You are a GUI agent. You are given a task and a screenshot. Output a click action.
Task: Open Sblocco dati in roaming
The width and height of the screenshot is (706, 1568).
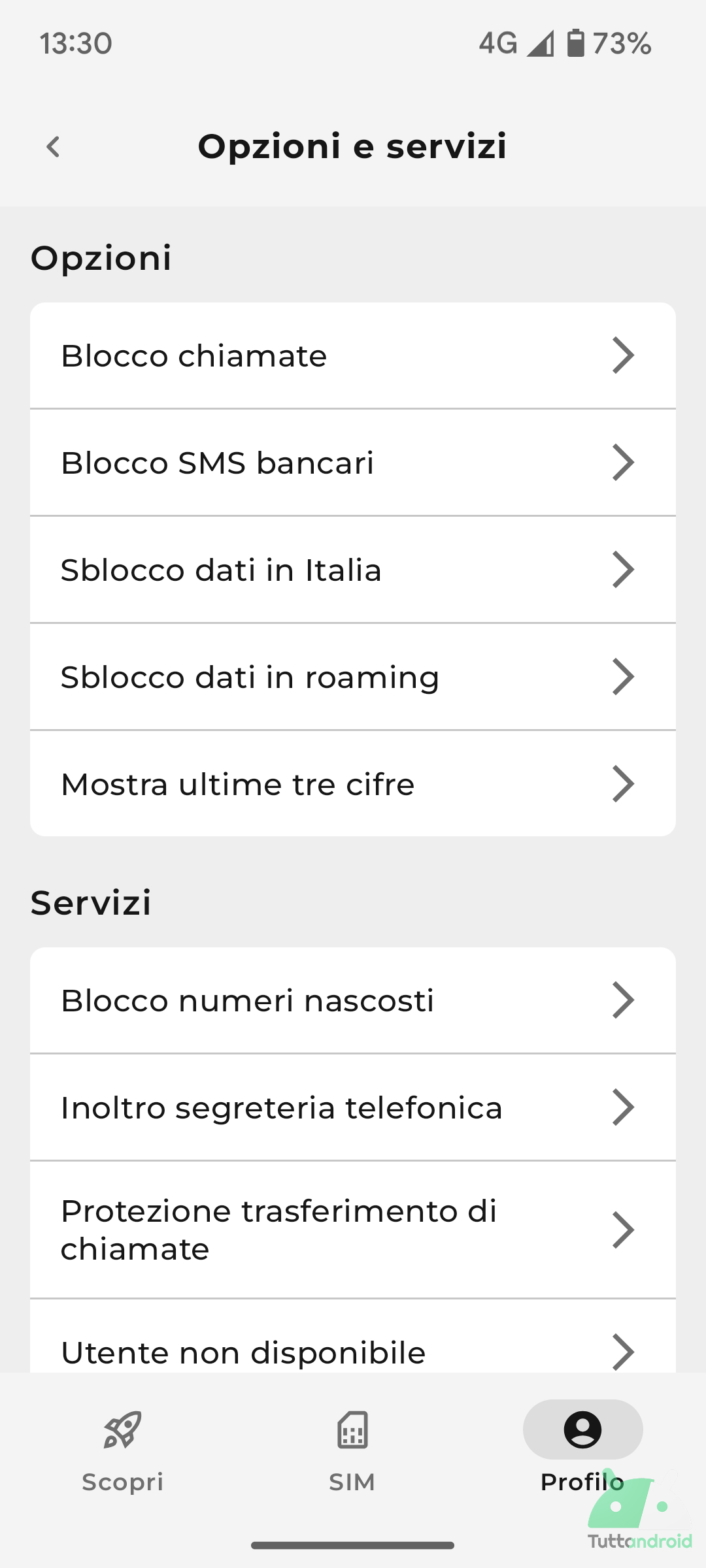point(353,678)
